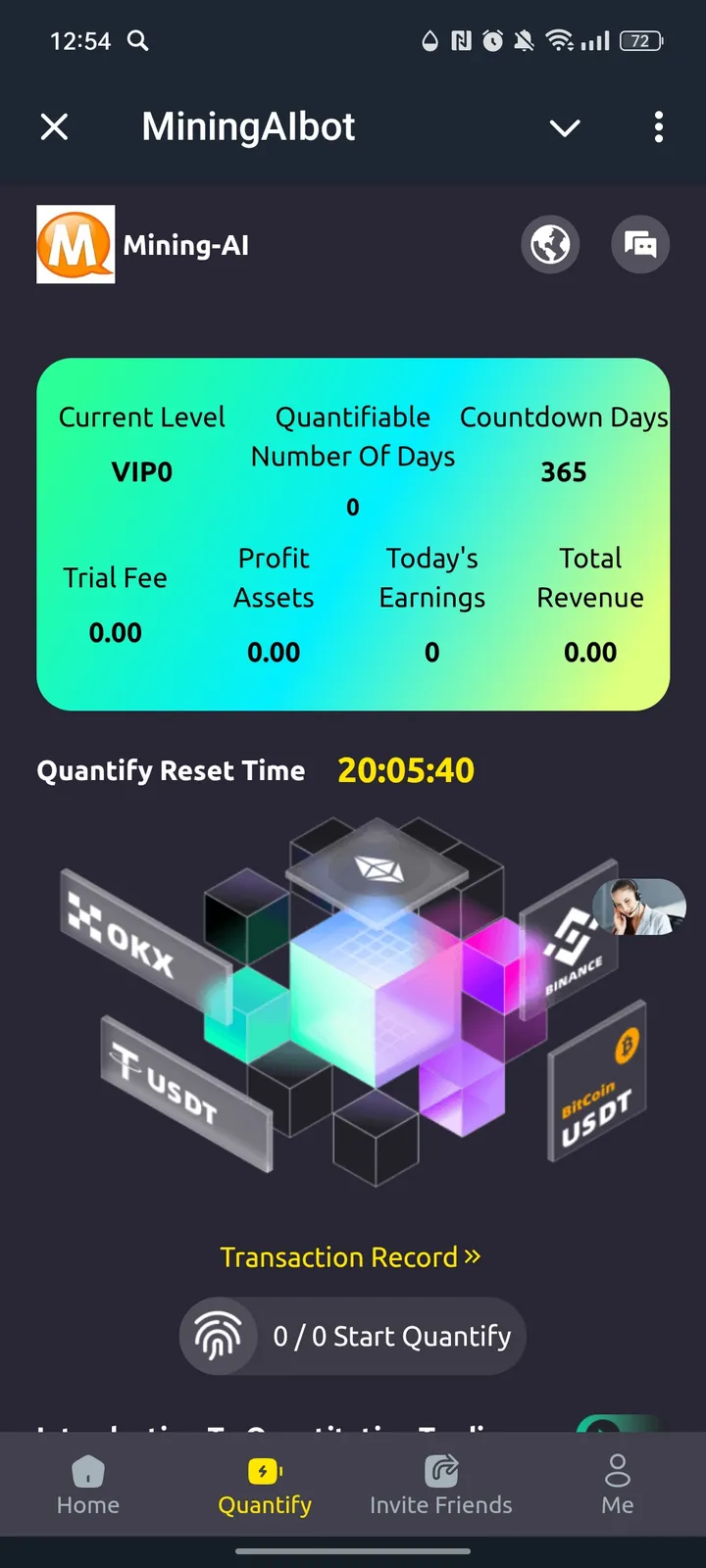Close the MiningAIbot mini app
The height and width of the screenshot is (1568, 706).
[55, 126]
